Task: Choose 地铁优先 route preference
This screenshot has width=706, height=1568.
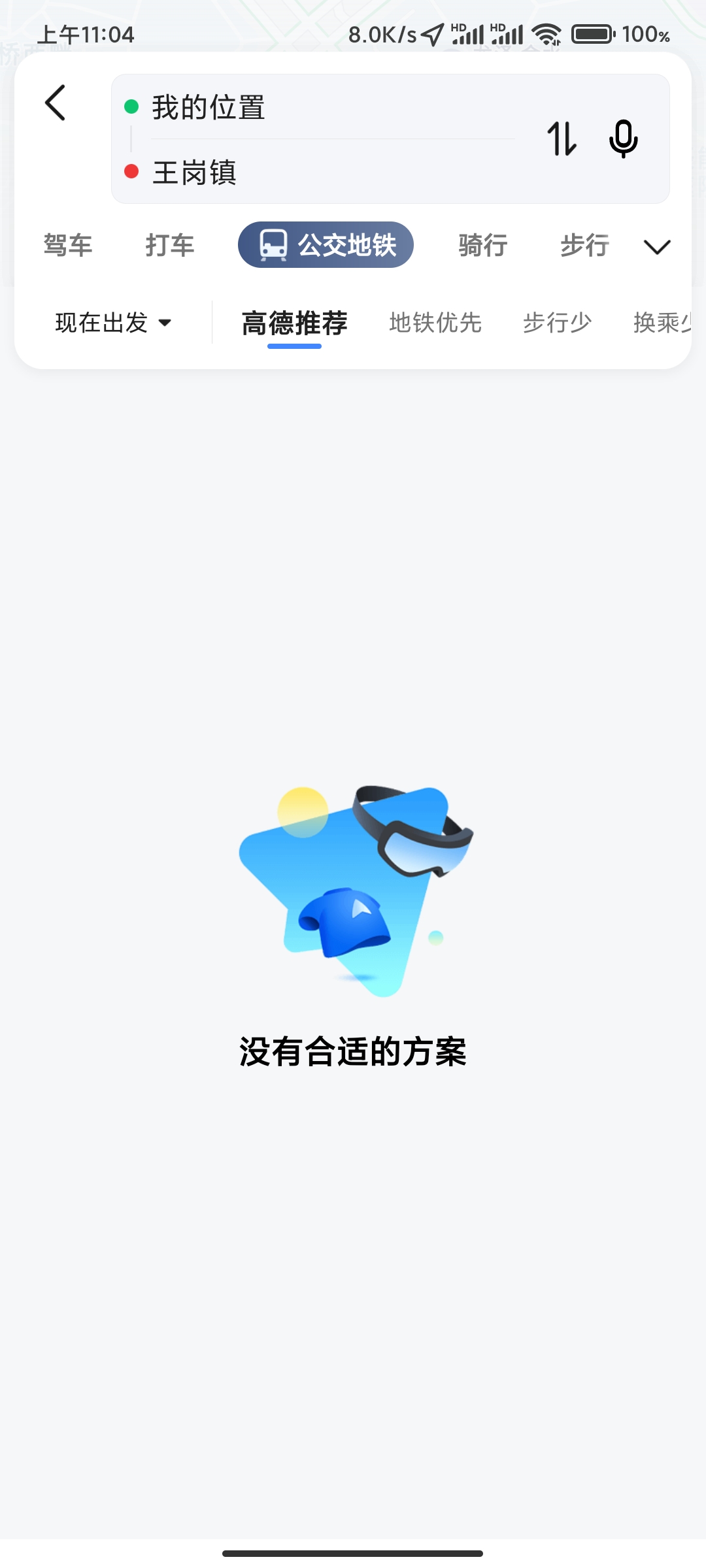Action: point(435,323)
